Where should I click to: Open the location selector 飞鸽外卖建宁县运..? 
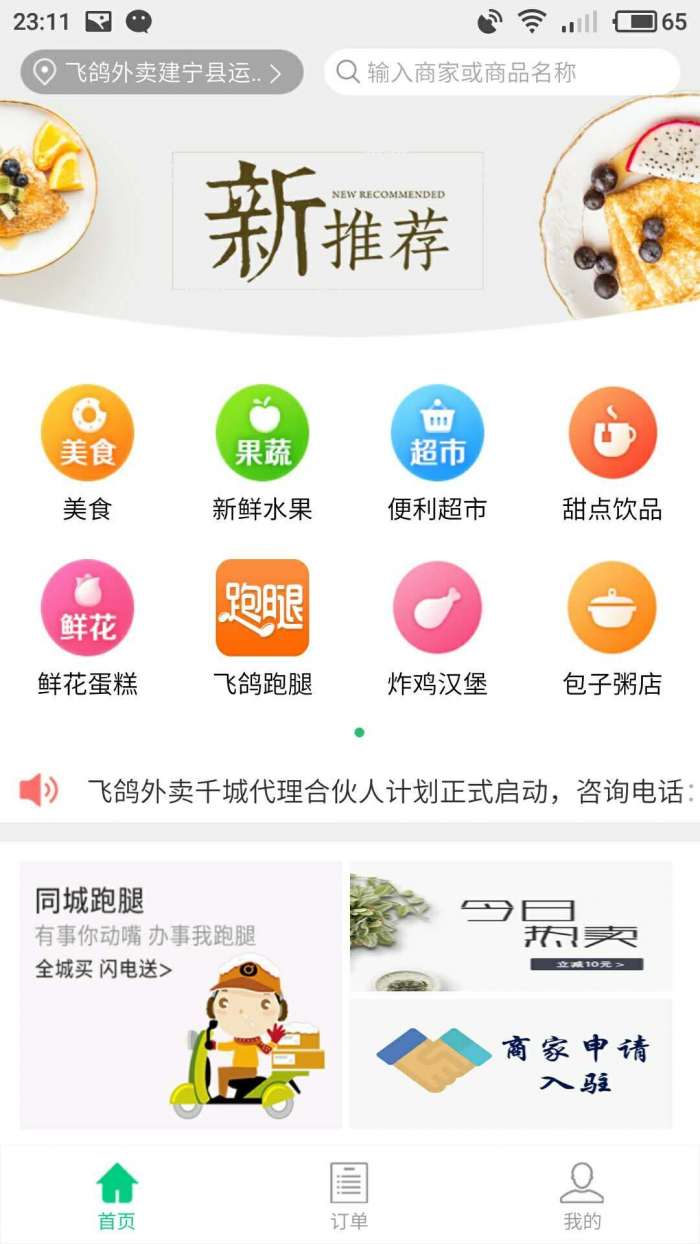click(161, 72)
